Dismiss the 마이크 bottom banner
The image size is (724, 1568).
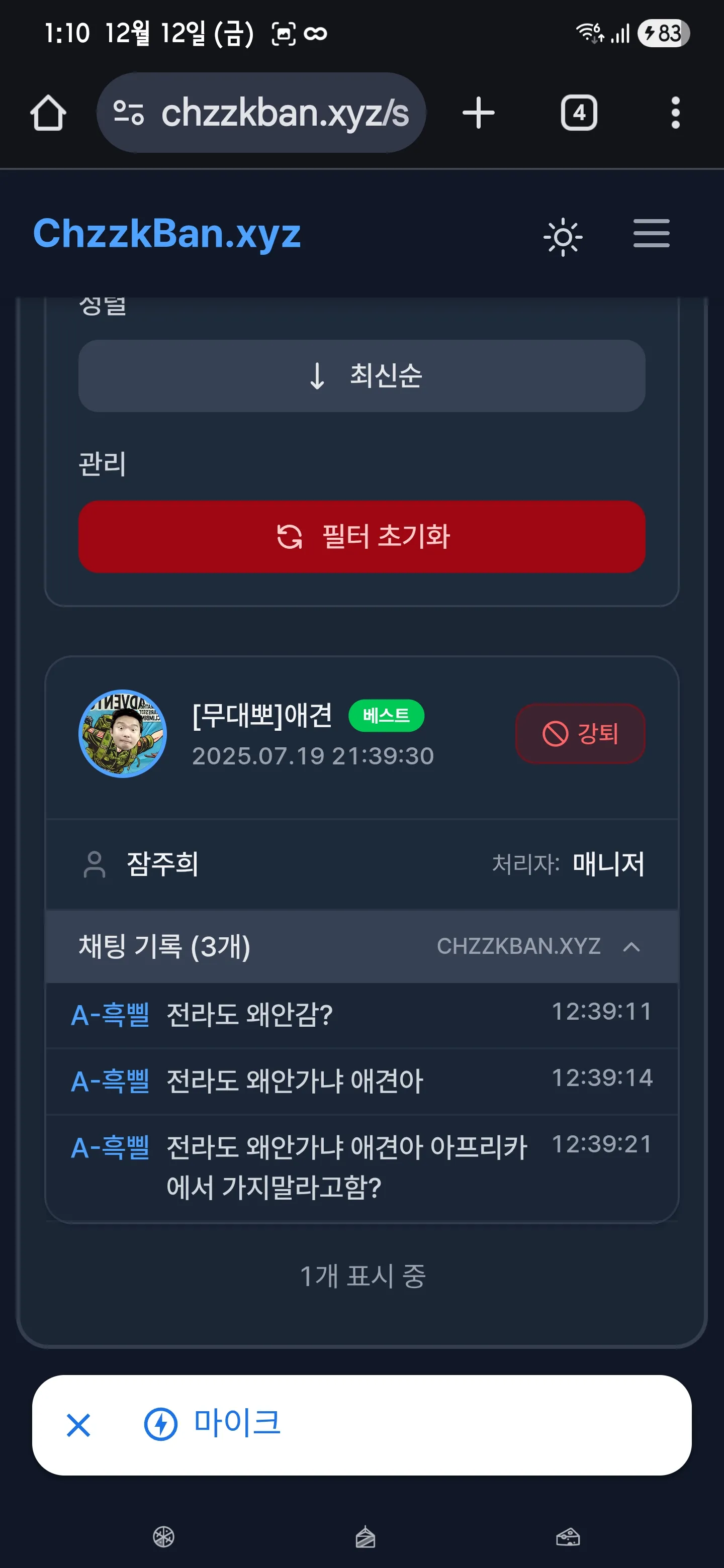pyautogui.click(x=78, y=1425)
